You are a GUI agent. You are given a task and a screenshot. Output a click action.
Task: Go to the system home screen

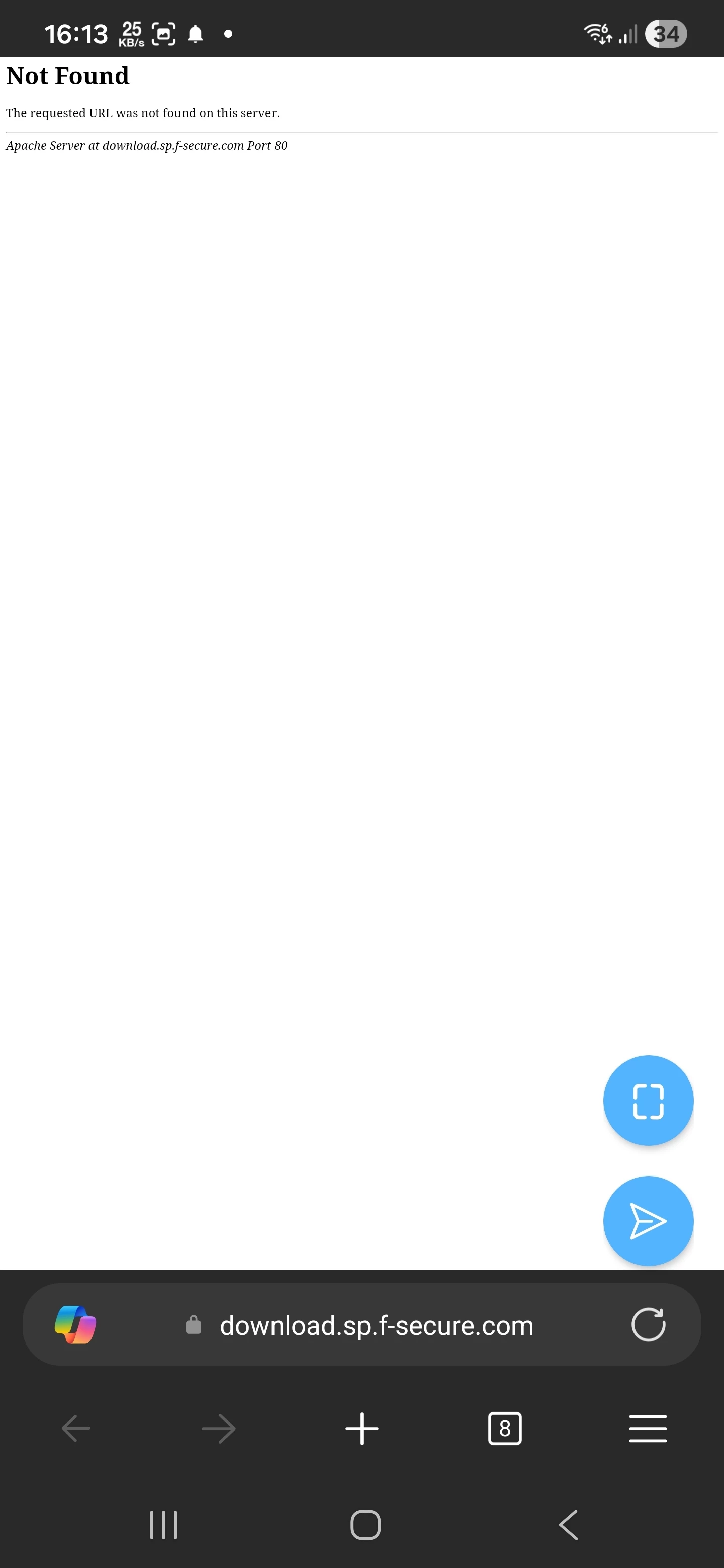coord(366,1525)
